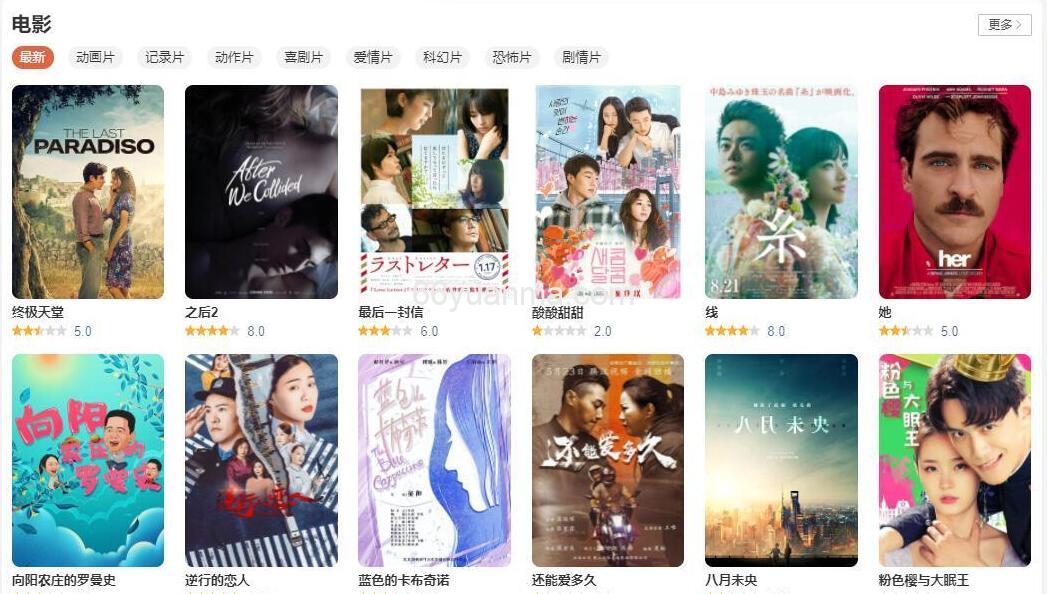Screen dimensions: 1047x594
Task: Filter by 动作片
Action: point(234,57)
